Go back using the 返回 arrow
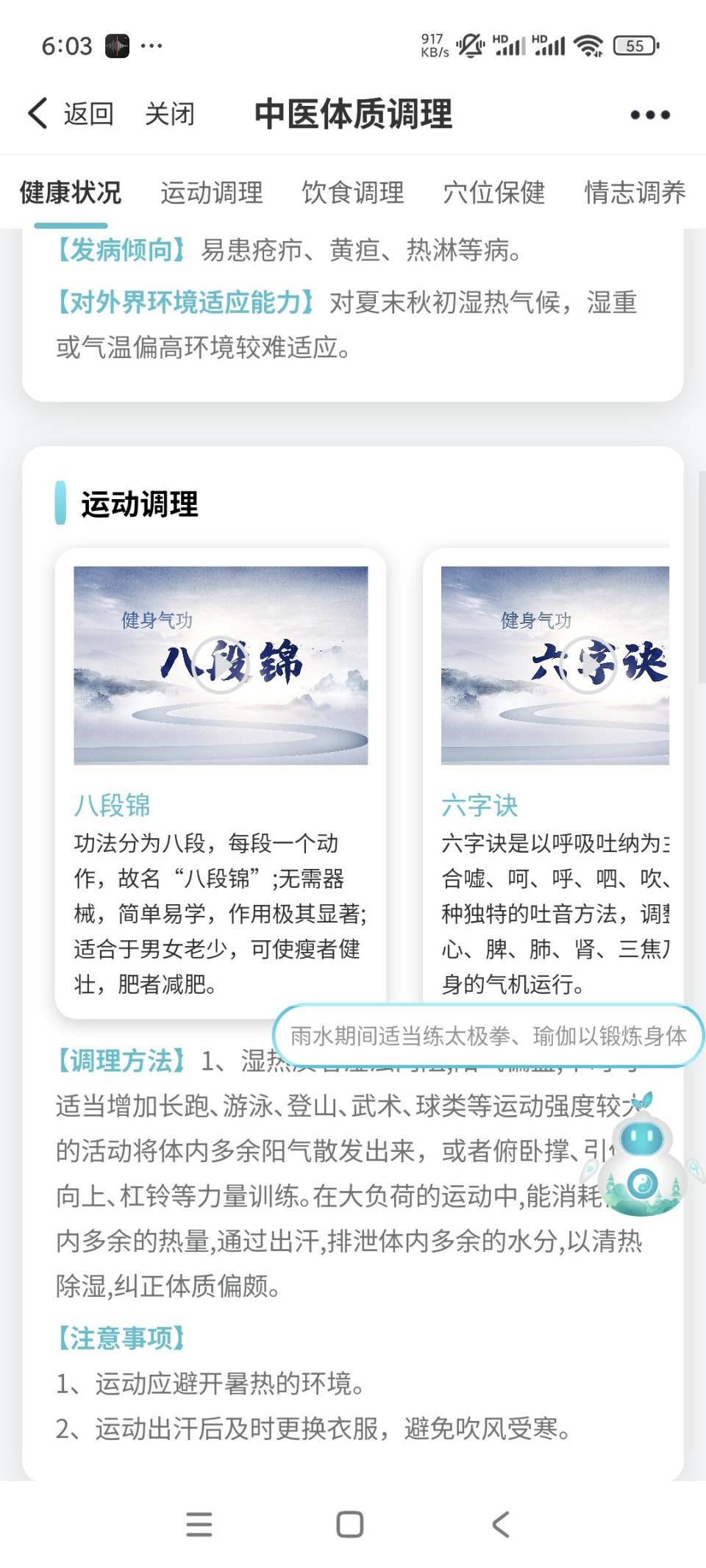 70,114
